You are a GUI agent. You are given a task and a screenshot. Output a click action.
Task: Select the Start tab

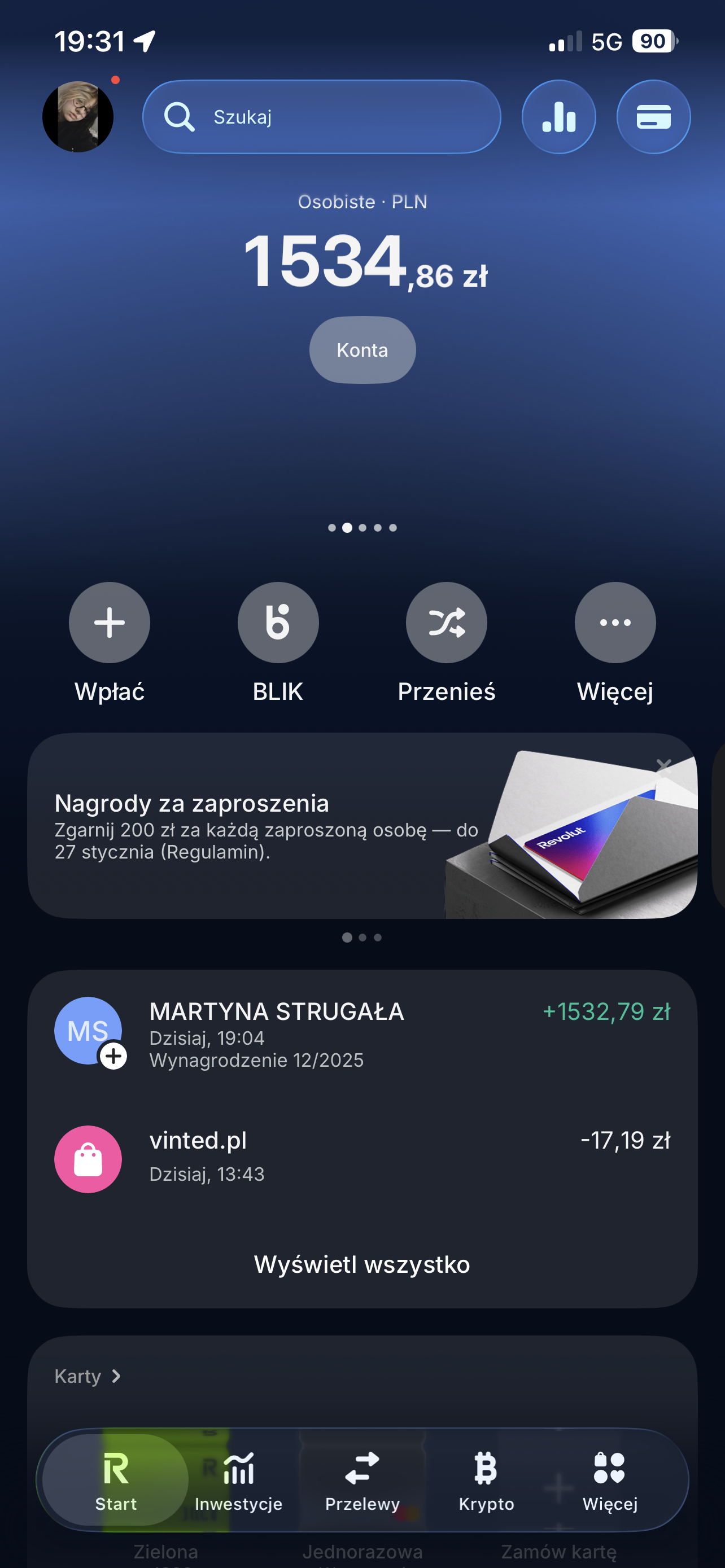pos(116,1479)
